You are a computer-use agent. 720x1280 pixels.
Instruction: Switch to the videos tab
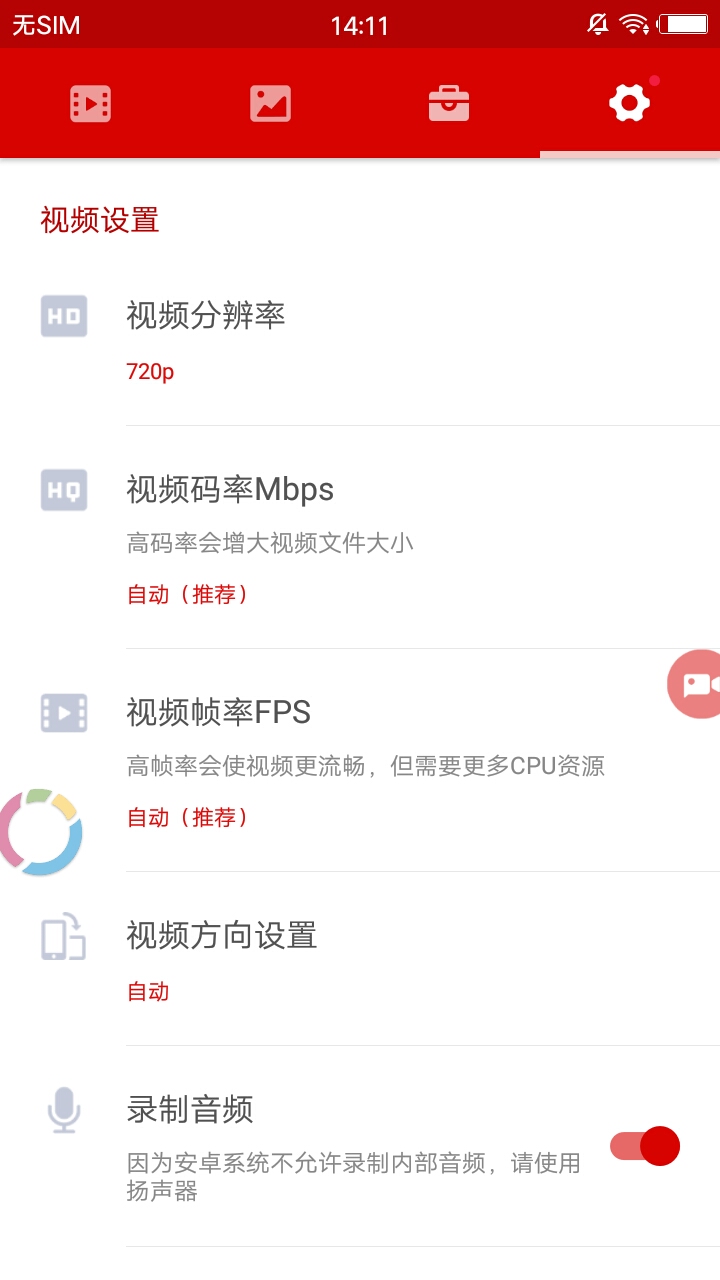(90, 104)
